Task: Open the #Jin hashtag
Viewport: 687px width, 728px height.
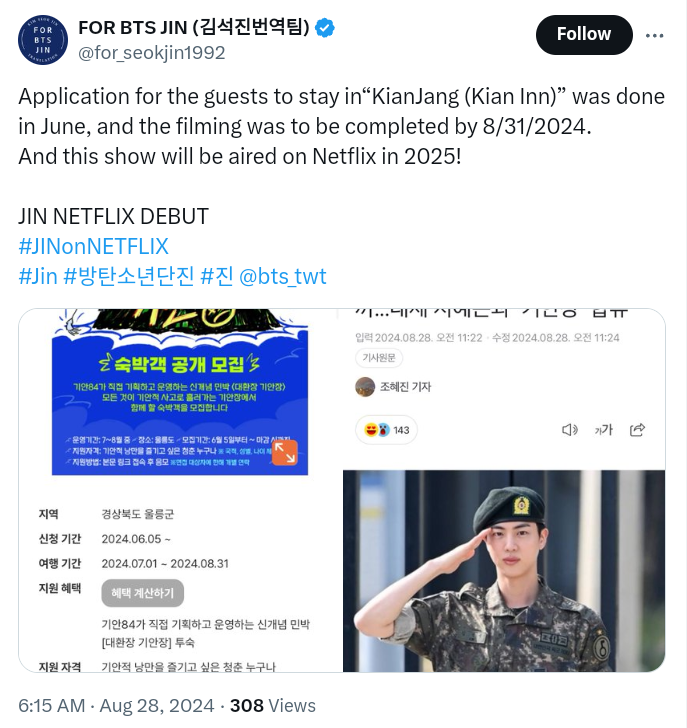Action: click(38, 276)
